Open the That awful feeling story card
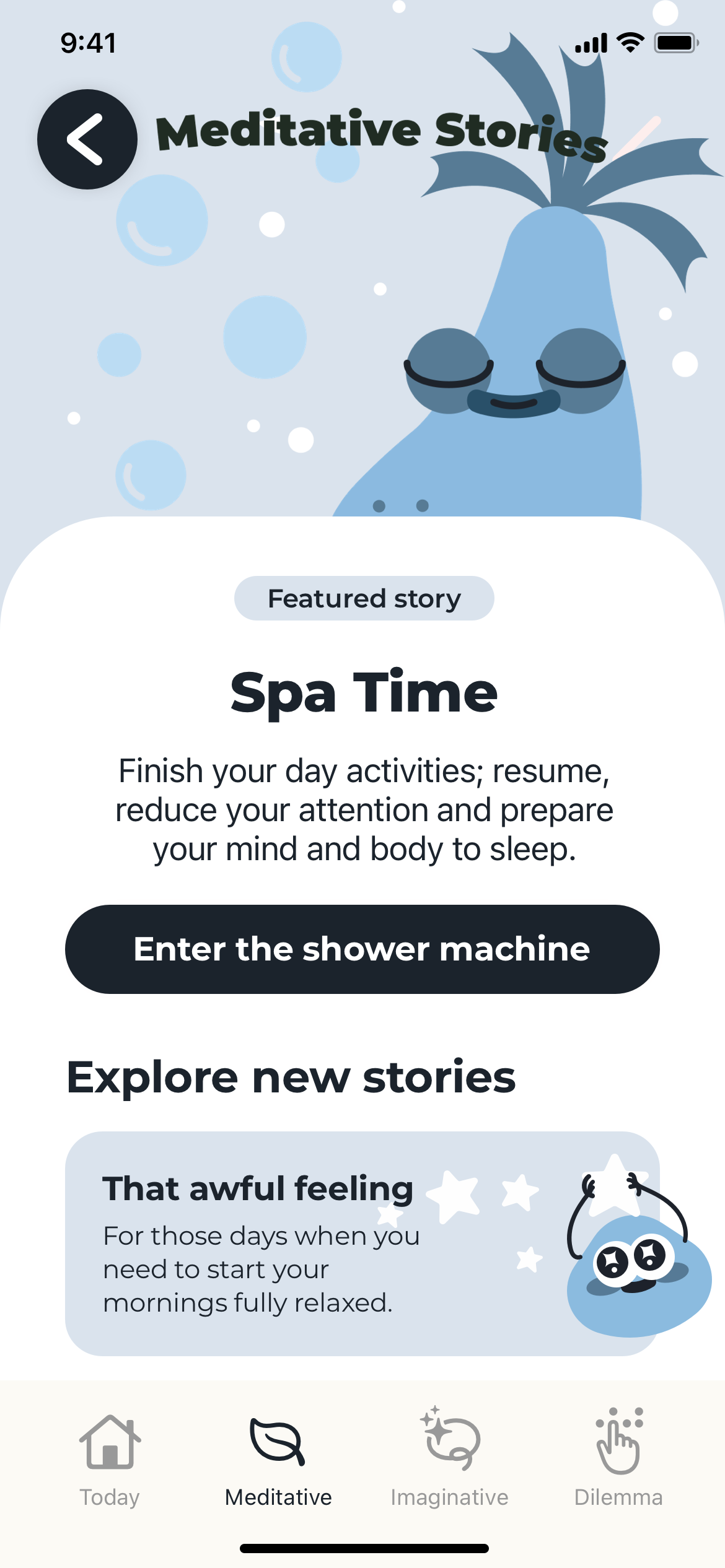725x1568 pixels. tap(362, 1244)
